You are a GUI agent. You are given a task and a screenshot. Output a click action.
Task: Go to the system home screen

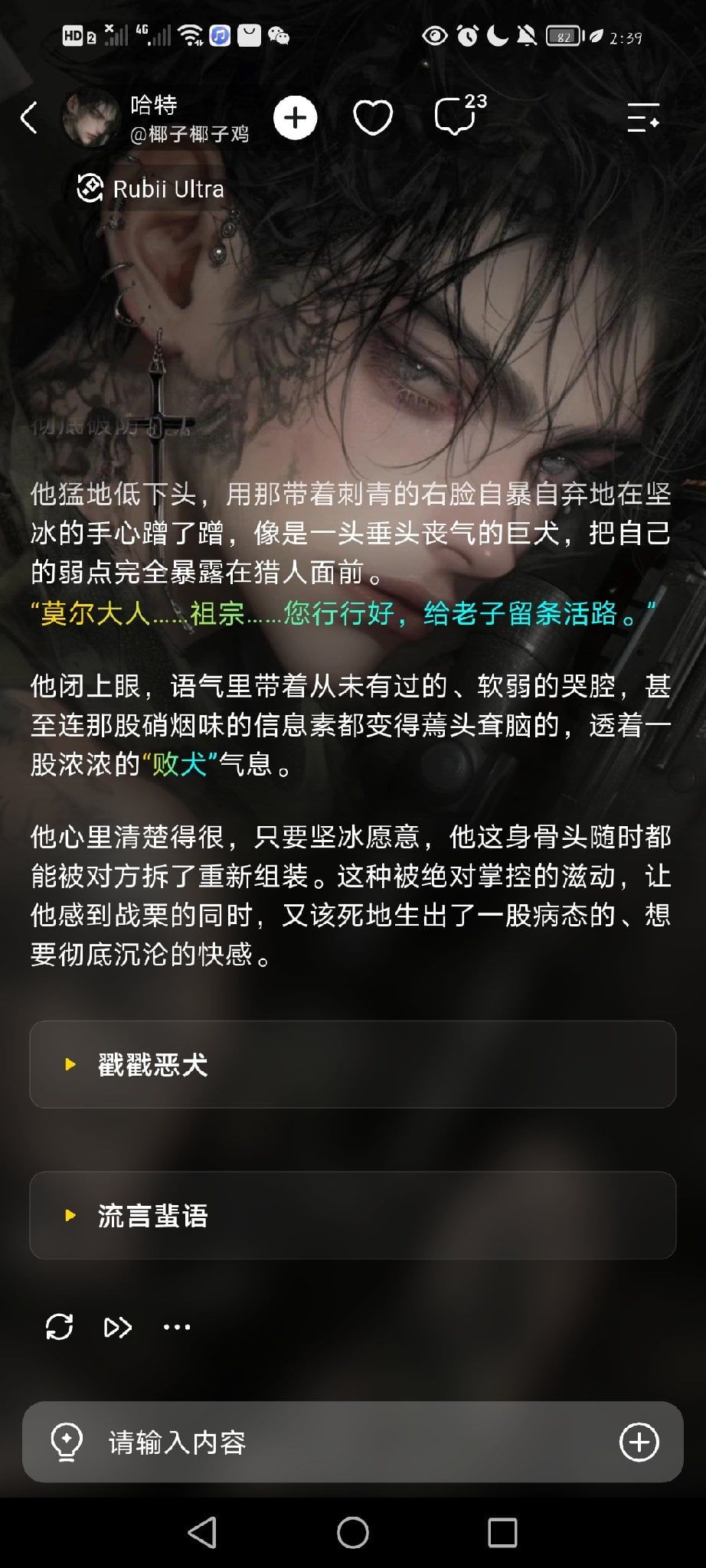(x=353, y=1533)
